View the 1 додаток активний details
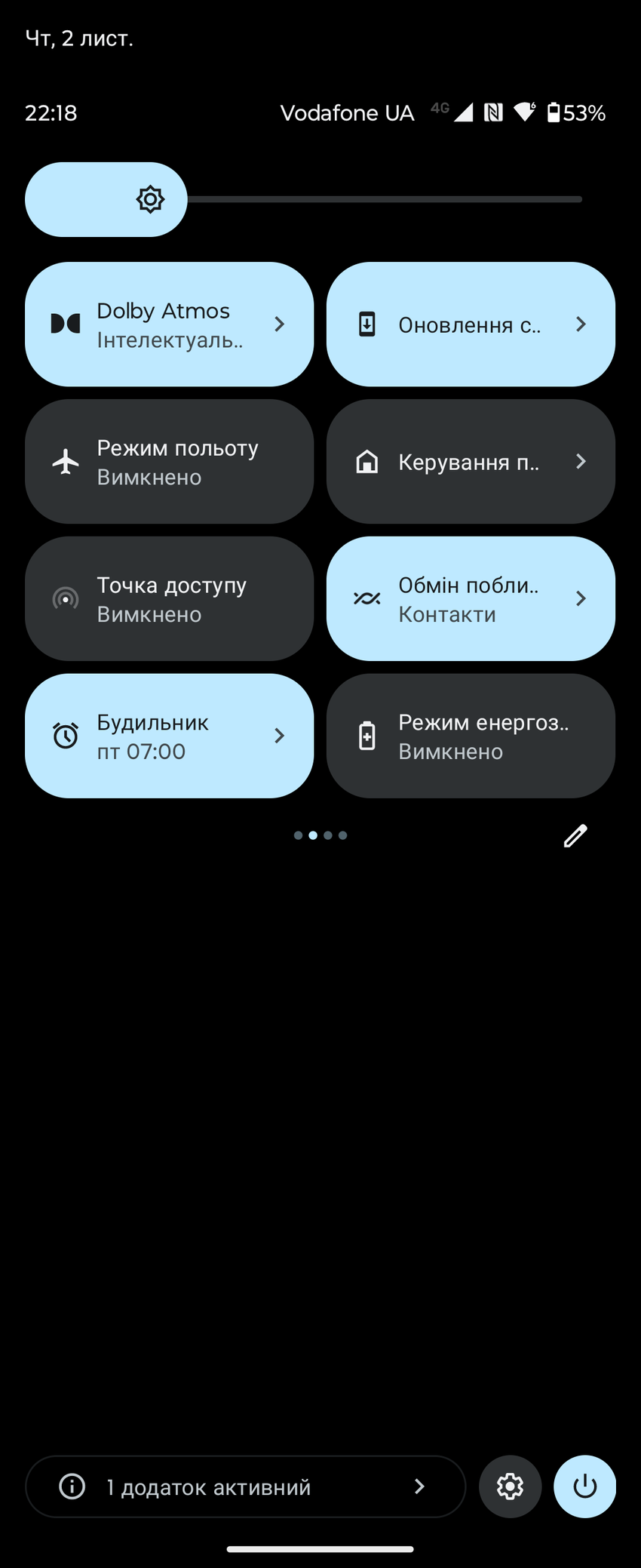Screen dimensions: 641x1568 [245, 1487]
